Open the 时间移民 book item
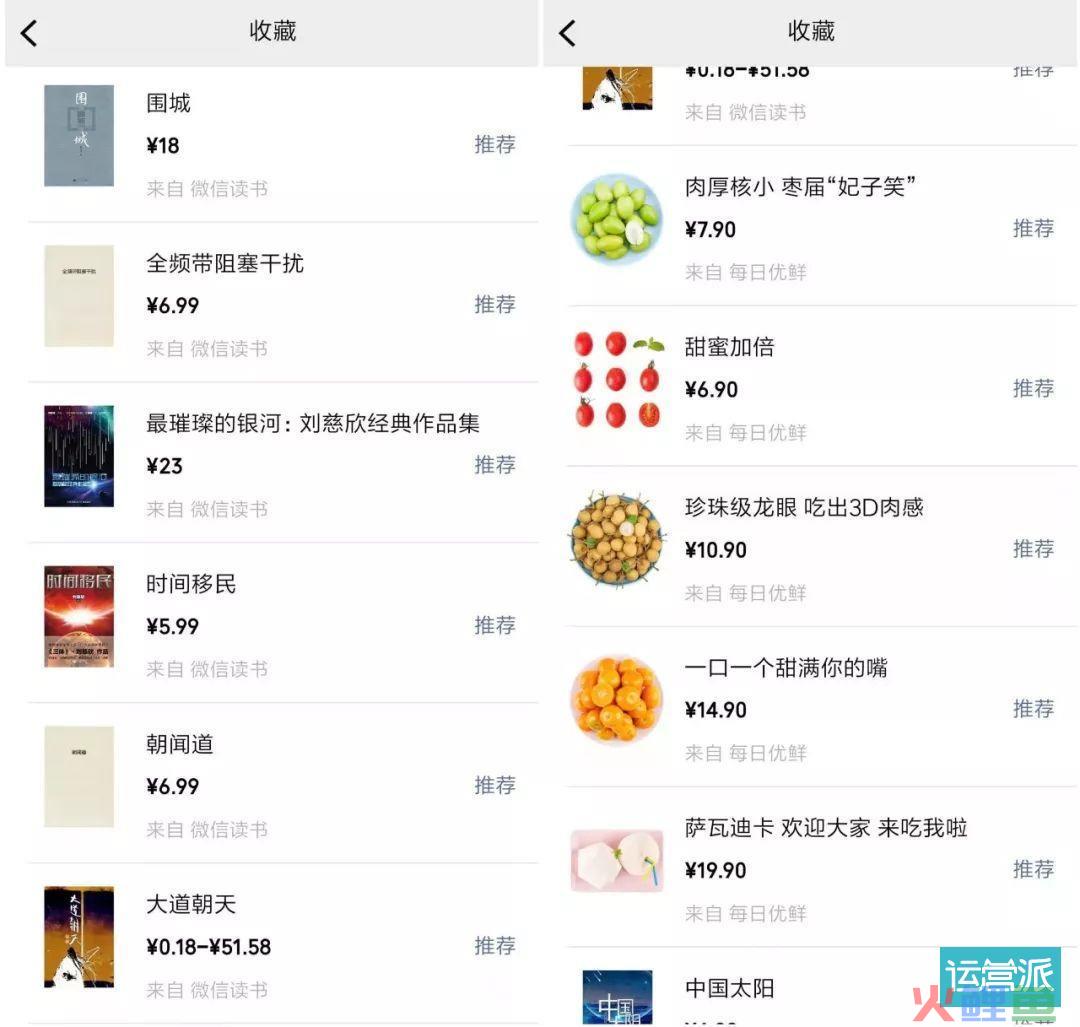This screenshot has height=1027, width=1080. point(191,584)
